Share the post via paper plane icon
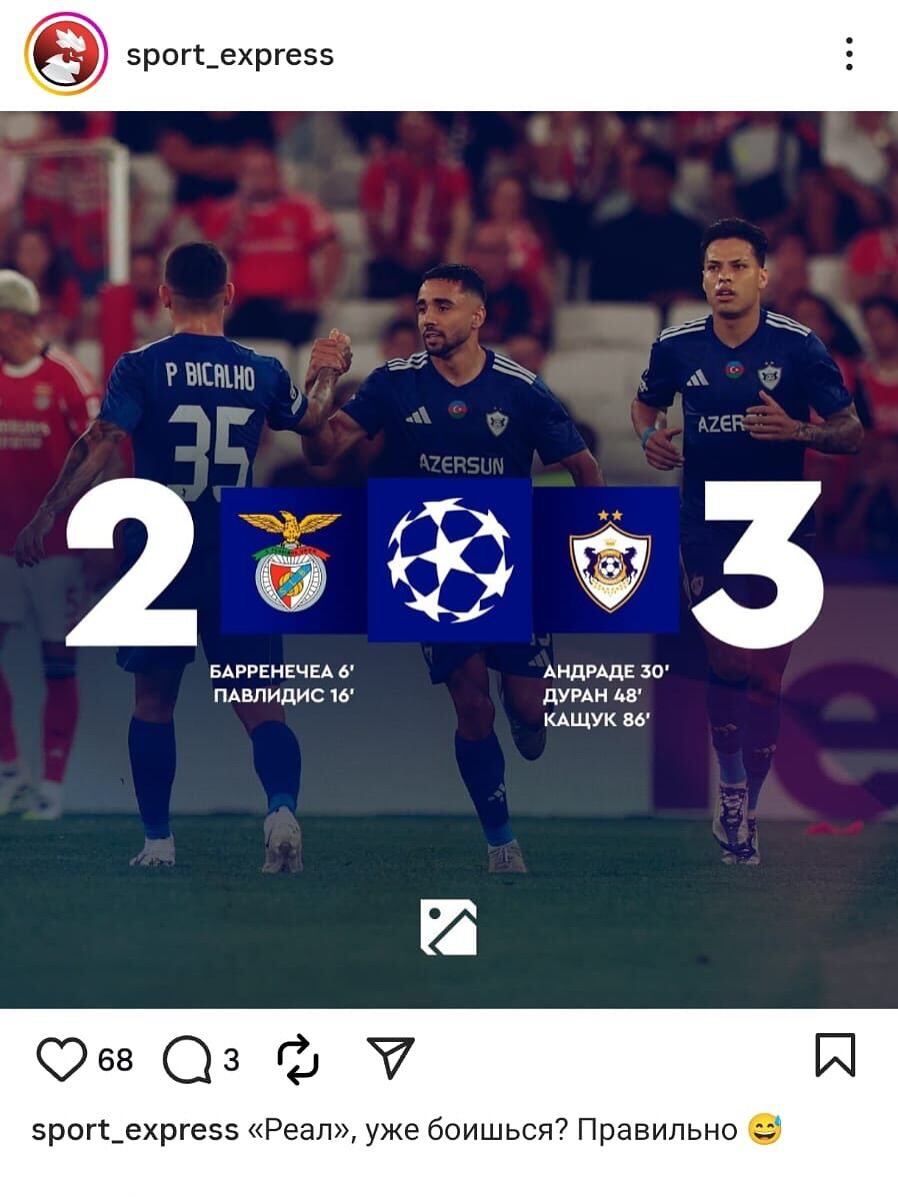The height and width of the screenshot is (1197, 898). [x=390, y=1058]
